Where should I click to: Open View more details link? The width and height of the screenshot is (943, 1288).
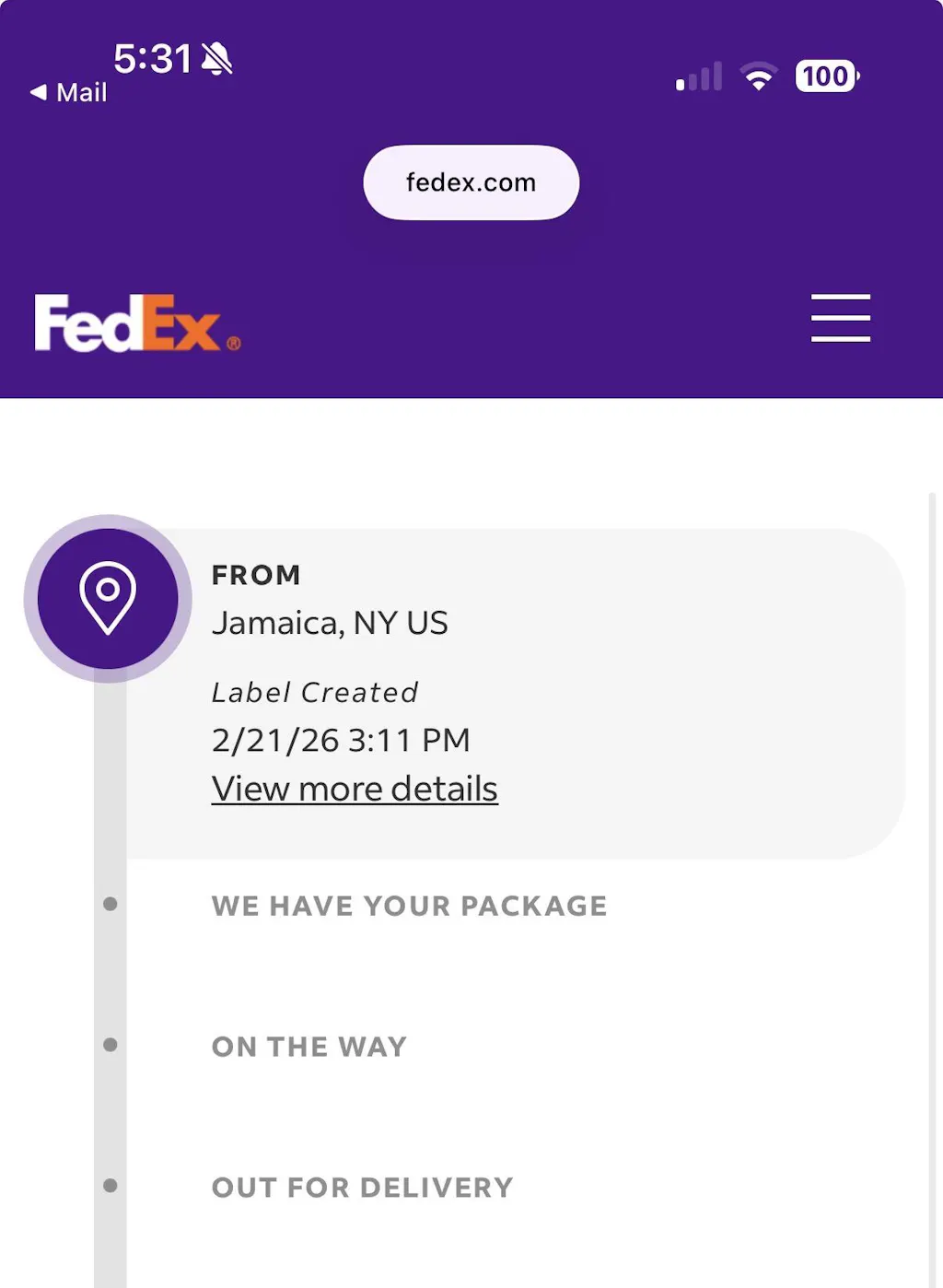(355, 789)
